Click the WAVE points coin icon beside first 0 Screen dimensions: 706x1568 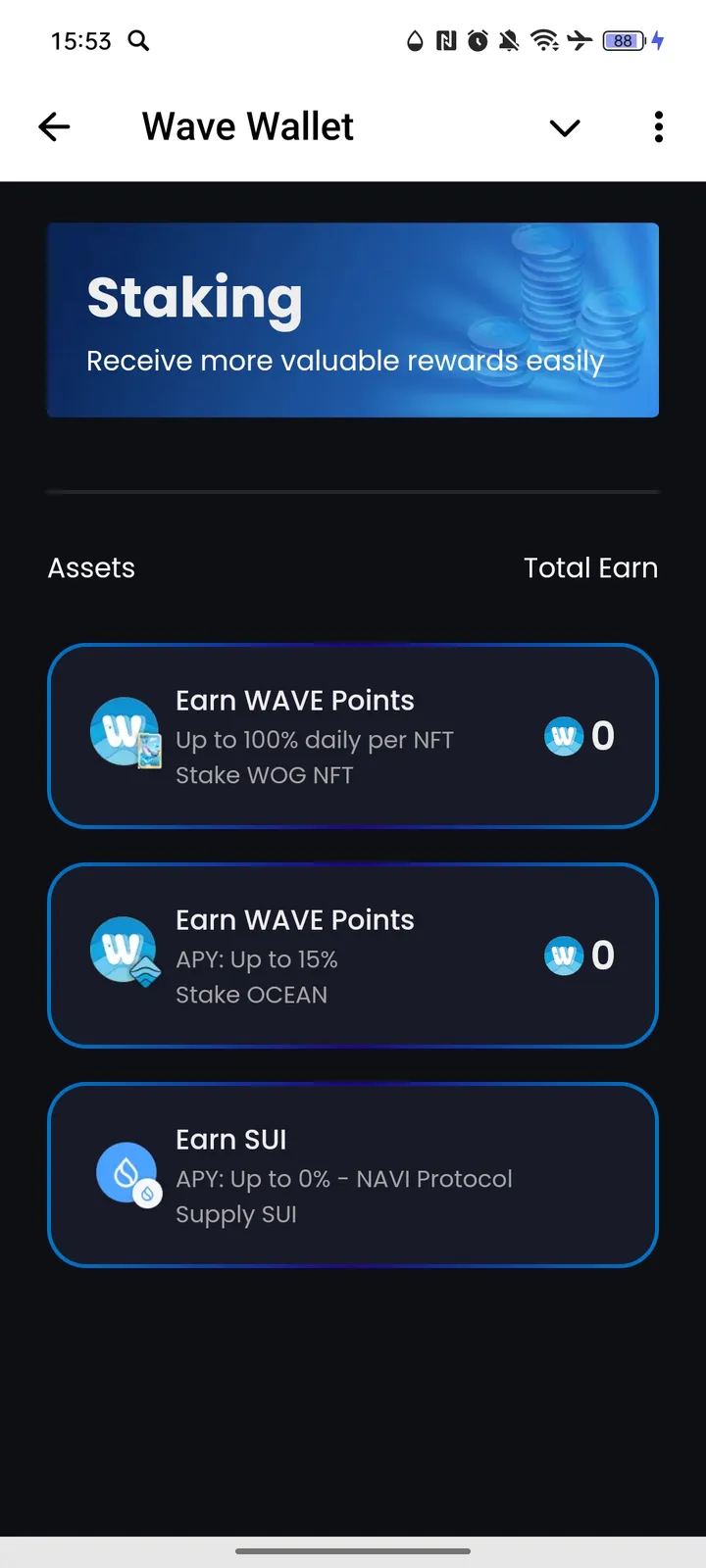[x=564, y=736]
